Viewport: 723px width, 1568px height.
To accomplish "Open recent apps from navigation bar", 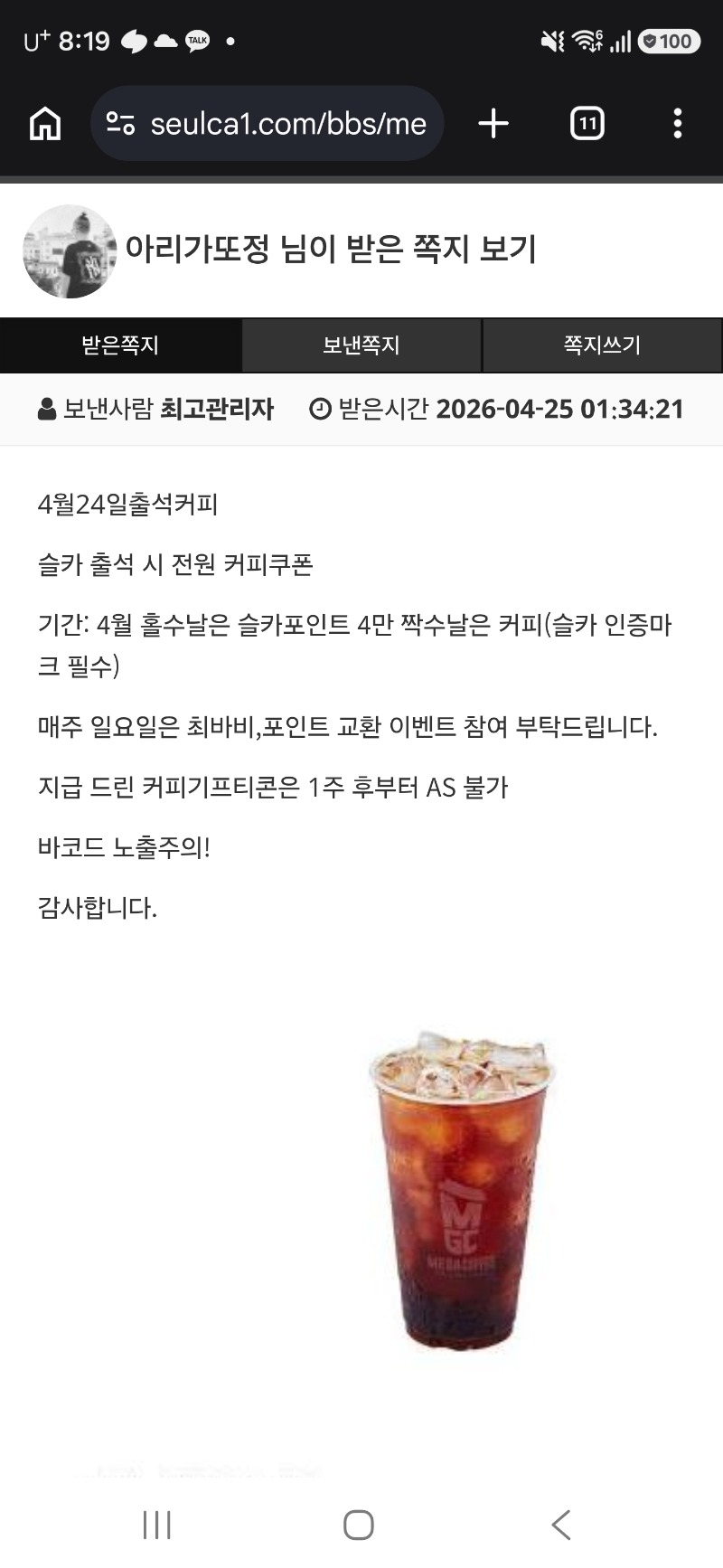I will (157, 1524).
